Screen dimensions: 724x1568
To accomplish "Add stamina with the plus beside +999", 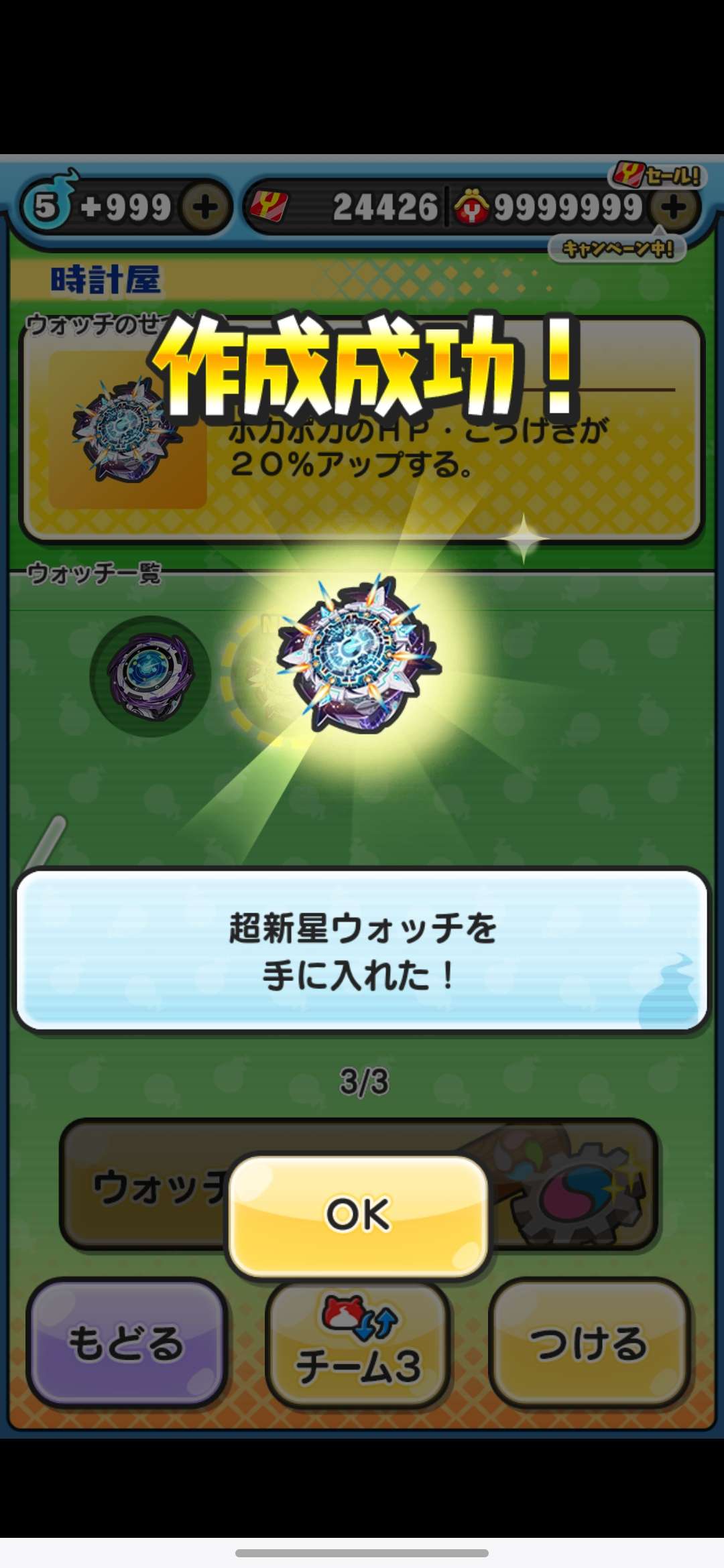I will pos(204,208).
